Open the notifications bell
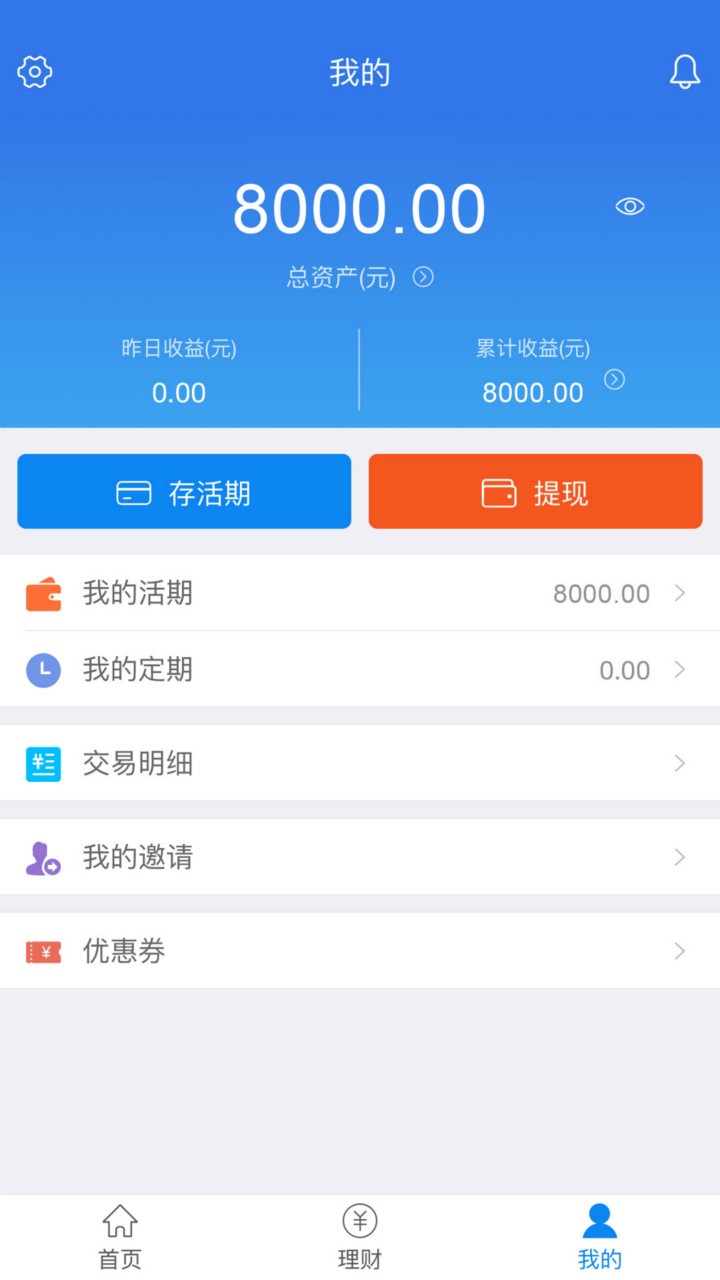Screen dimensions: 720x1280 coord(685,72)
